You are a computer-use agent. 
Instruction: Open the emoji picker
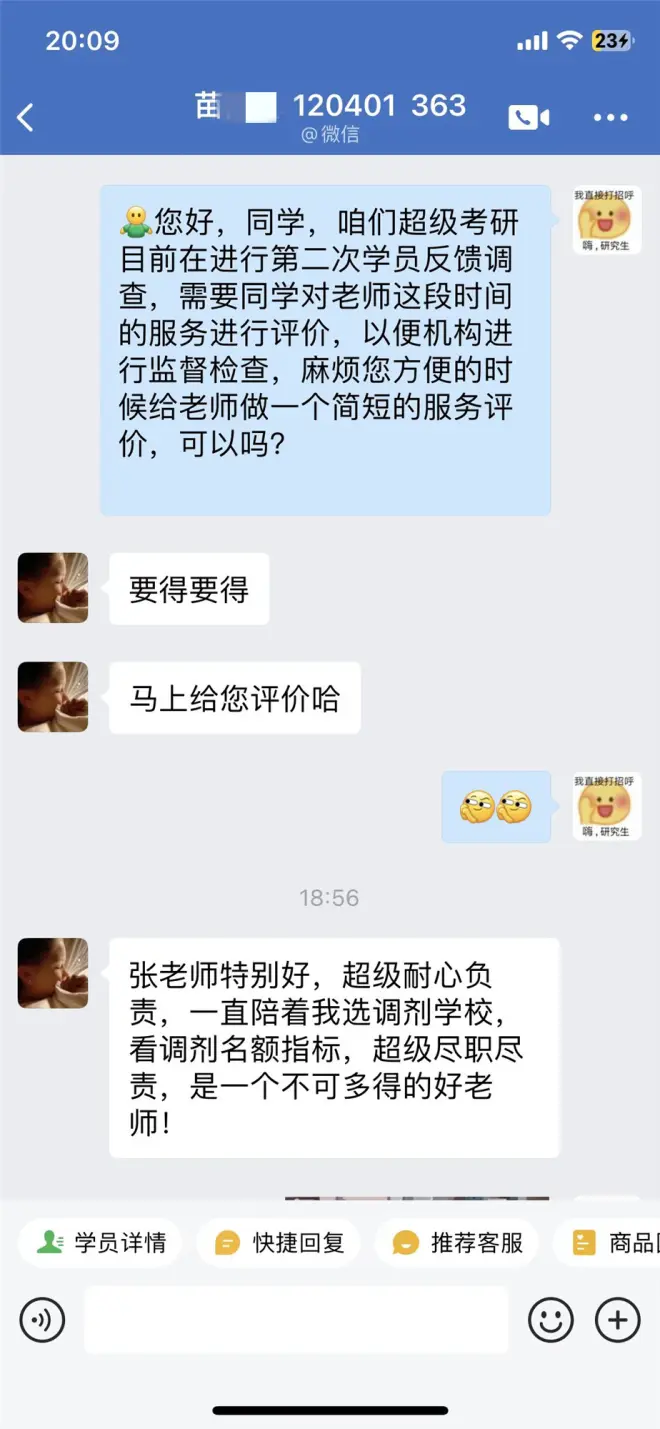tap(551, 1321)
